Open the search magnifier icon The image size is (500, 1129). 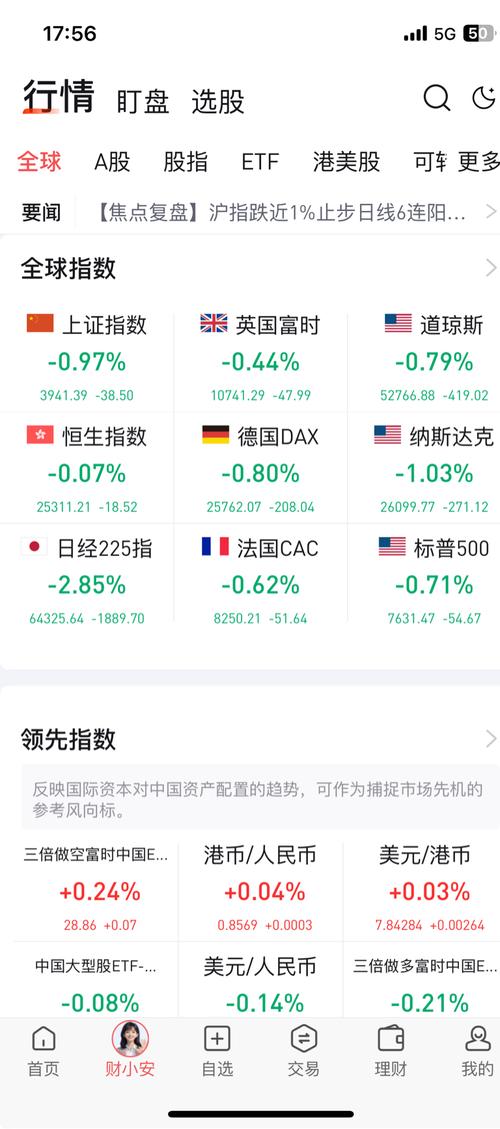click(437, 98)
